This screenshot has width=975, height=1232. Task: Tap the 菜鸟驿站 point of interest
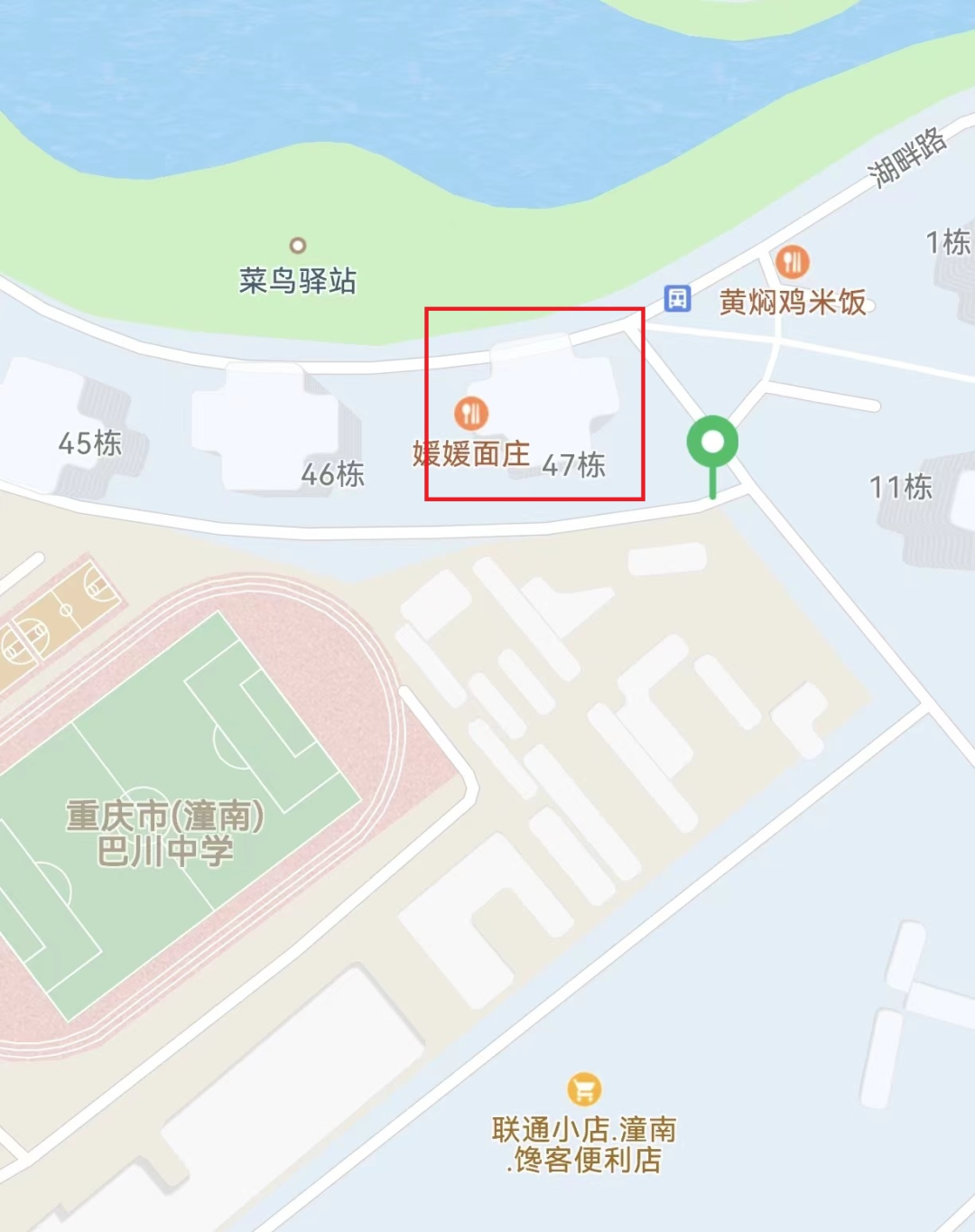297,246
